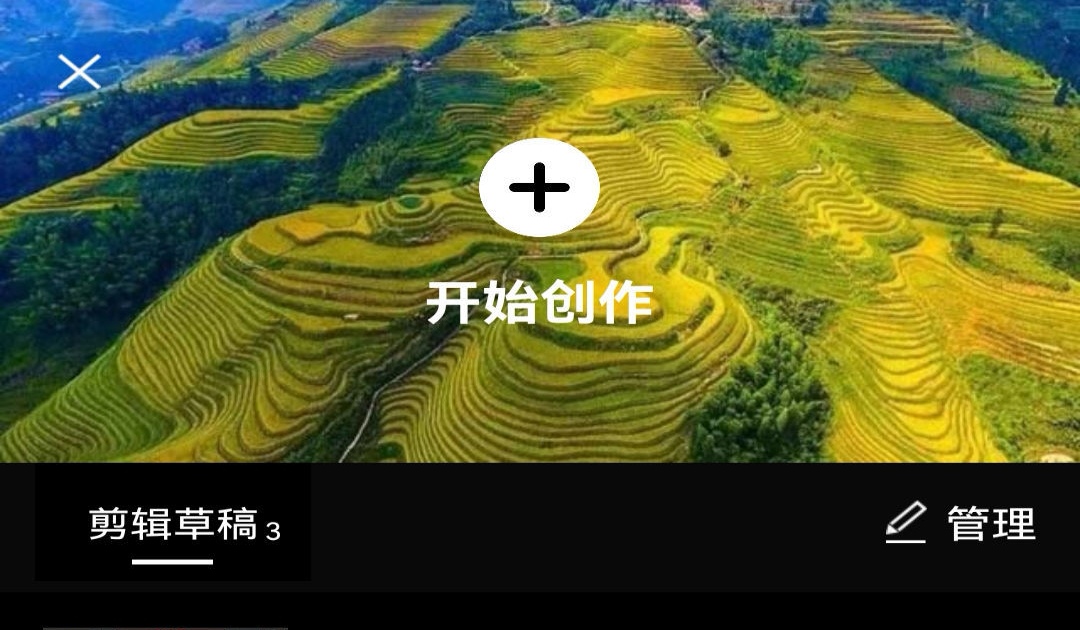This screenshot has height=630, width=1080.
Task: Close the editor start screen
Action: (x=79, y=72)
